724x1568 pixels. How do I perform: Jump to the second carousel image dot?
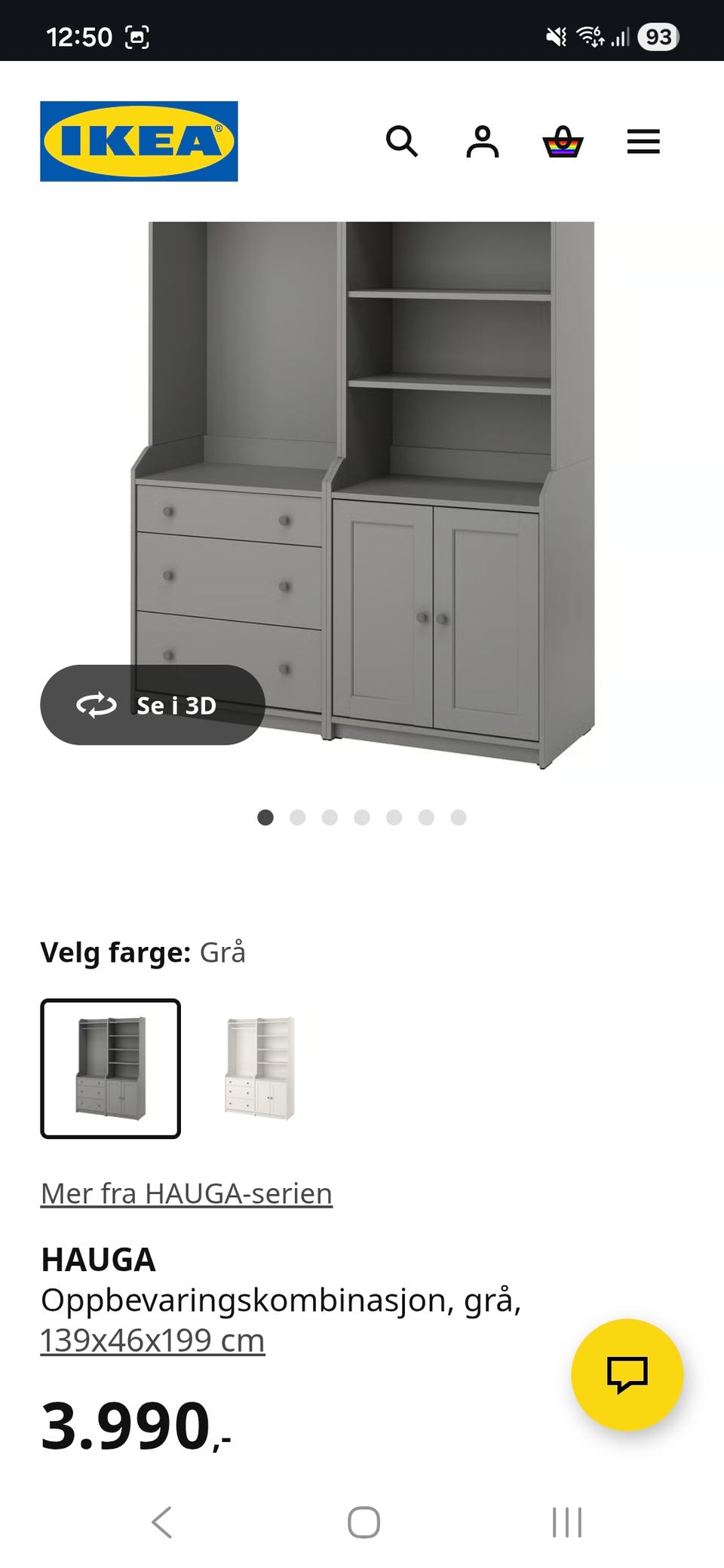[x=298, y=816]
